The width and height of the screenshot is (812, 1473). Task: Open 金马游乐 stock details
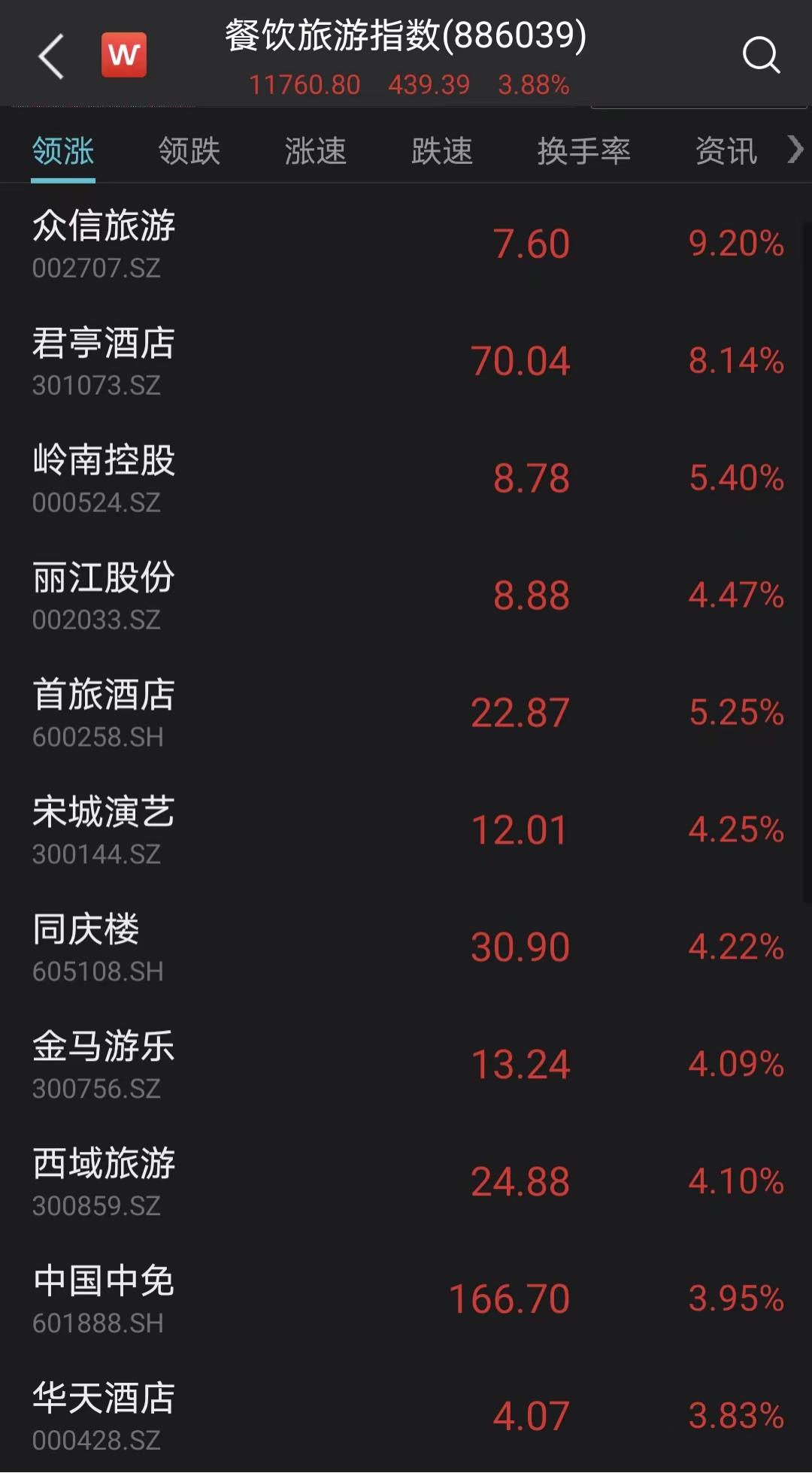(406, 1065)
